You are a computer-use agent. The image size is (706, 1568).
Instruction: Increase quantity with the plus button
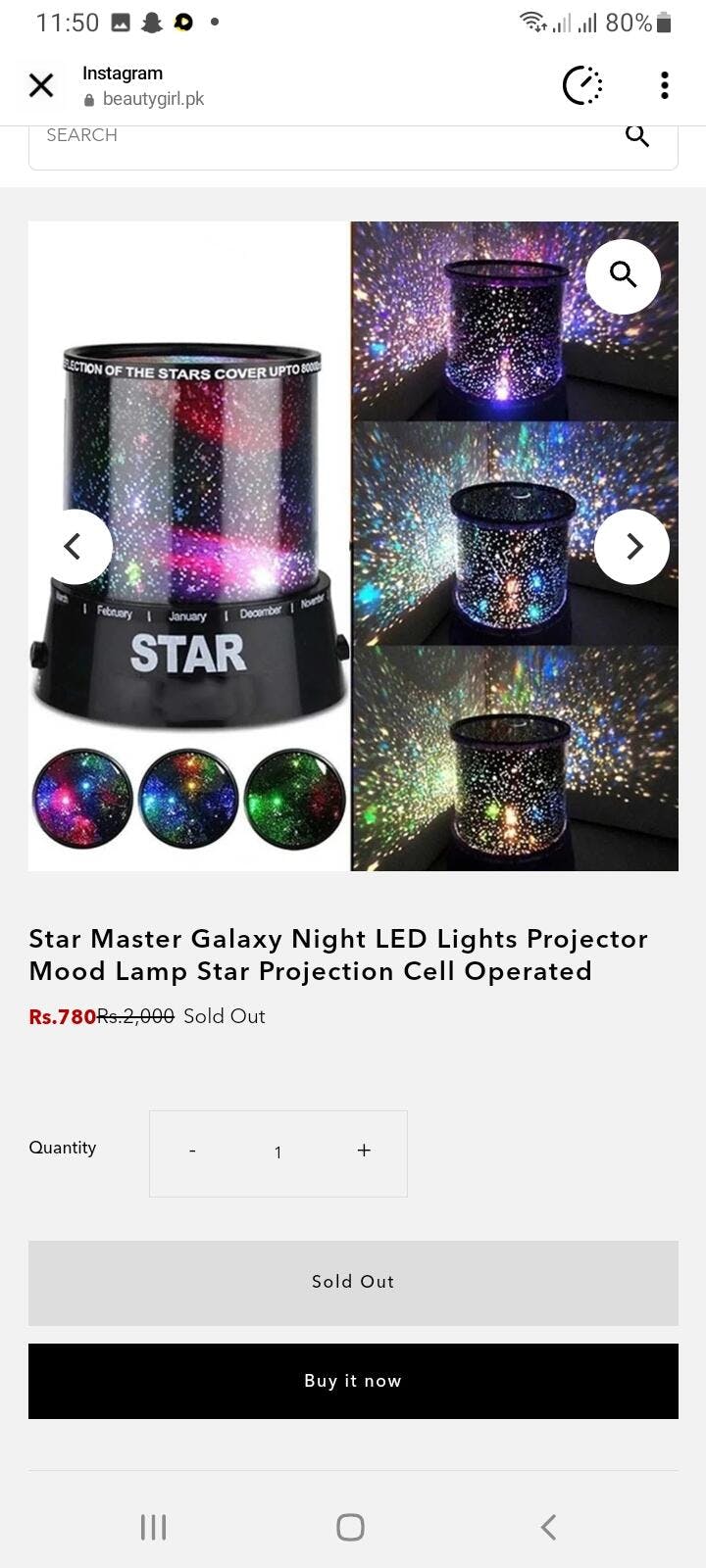pyautogui.click(x=364, y=1151)
